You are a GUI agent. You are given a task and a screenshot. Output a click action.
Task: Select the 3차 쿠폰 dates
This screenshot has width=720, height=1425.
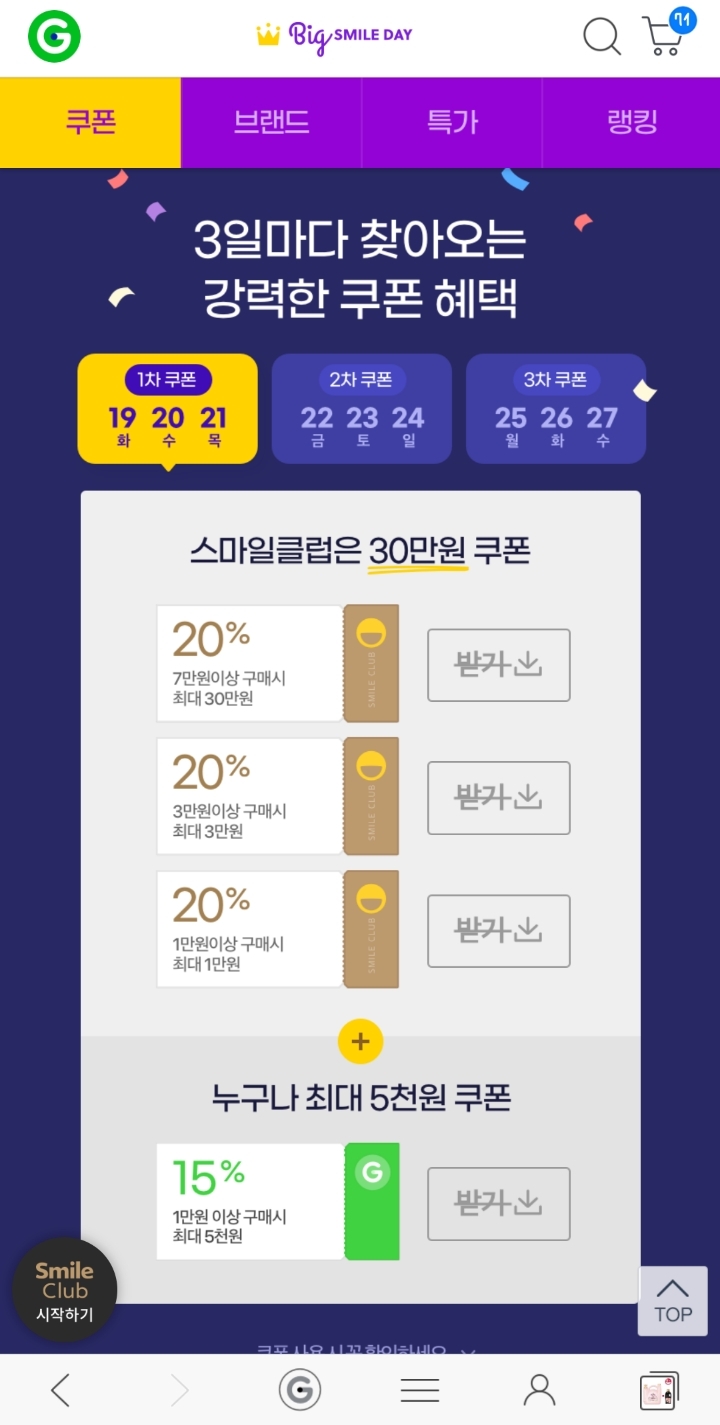tap(556, 408)
